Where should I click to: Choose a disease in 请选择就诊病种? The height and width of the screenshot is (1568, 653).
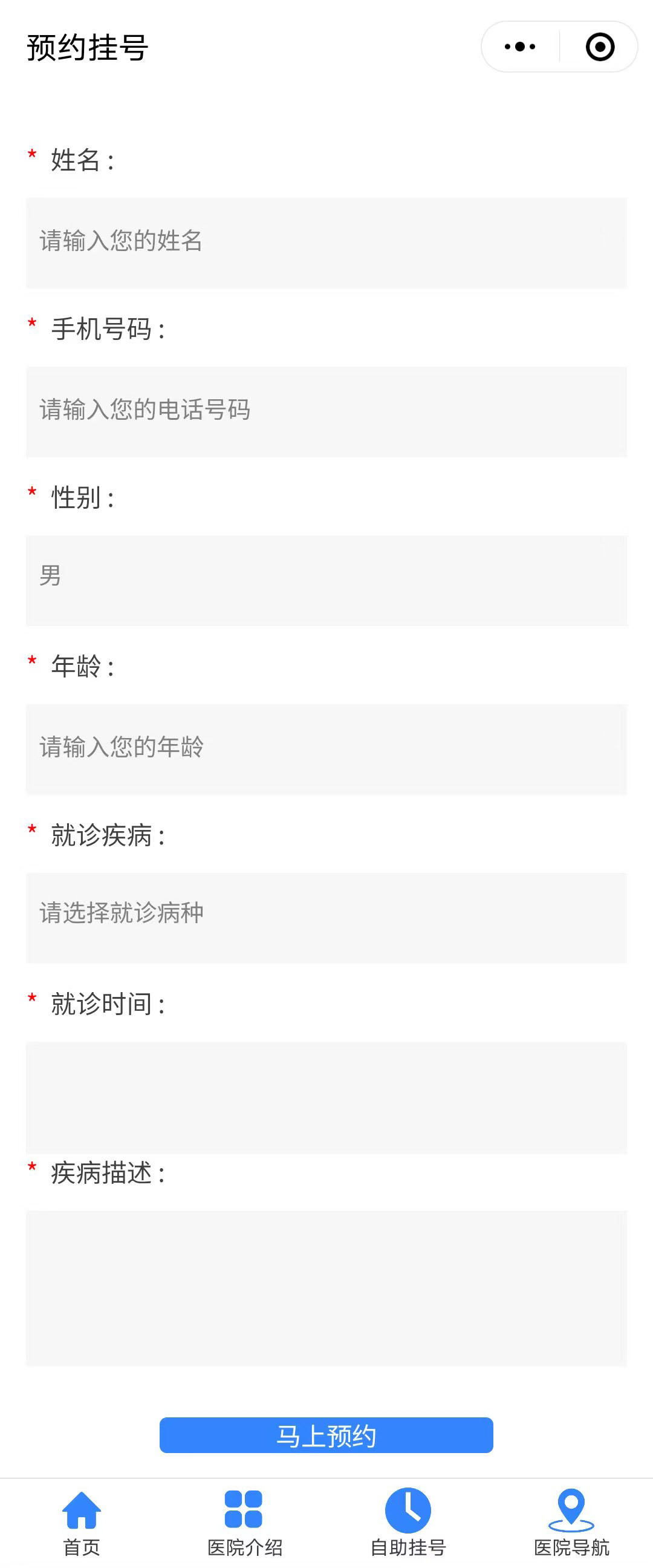(326, 917)
